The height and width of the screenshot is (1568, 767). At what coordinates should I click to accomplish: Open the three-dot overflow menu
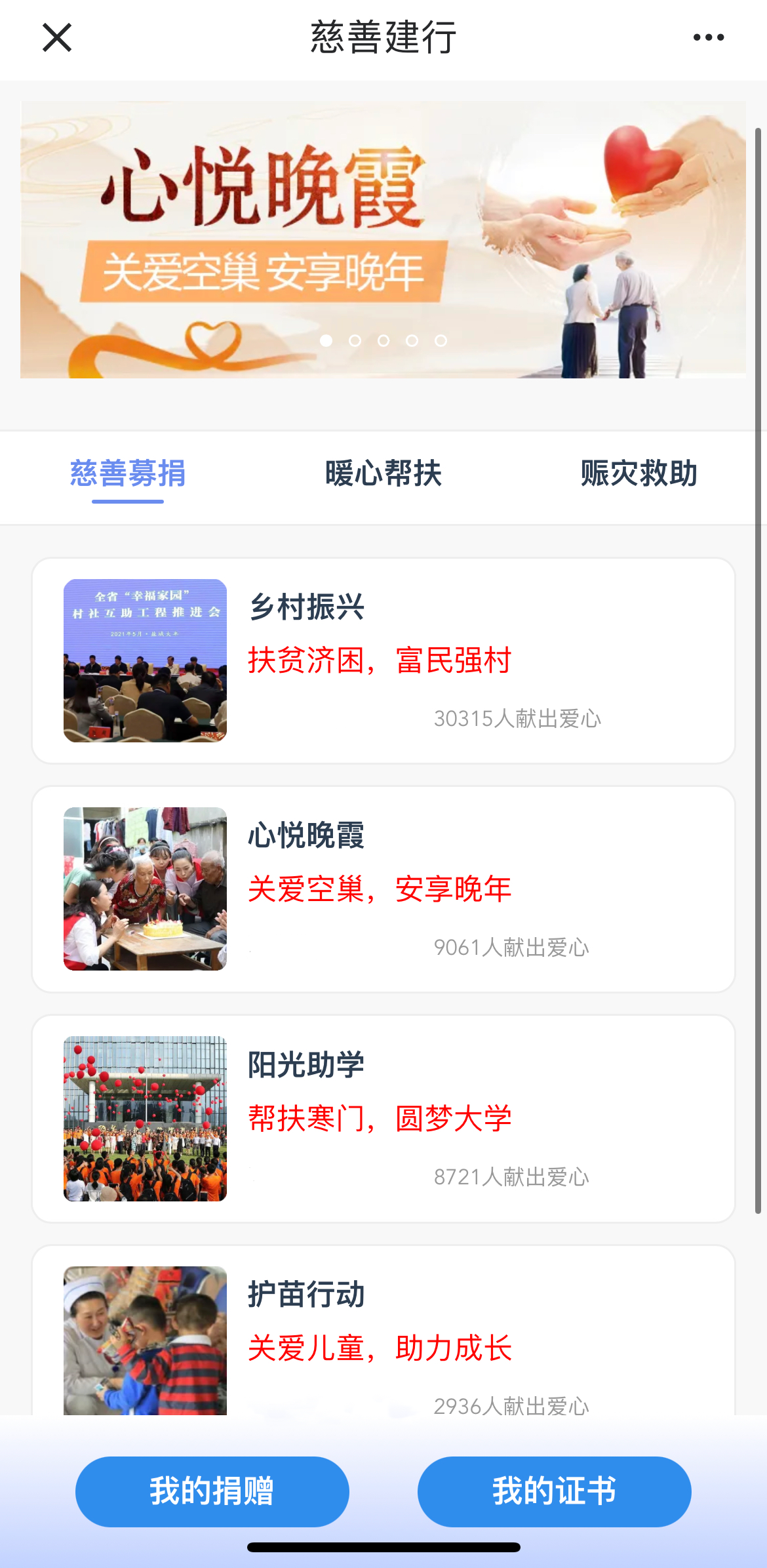click(x=709, y=37)
